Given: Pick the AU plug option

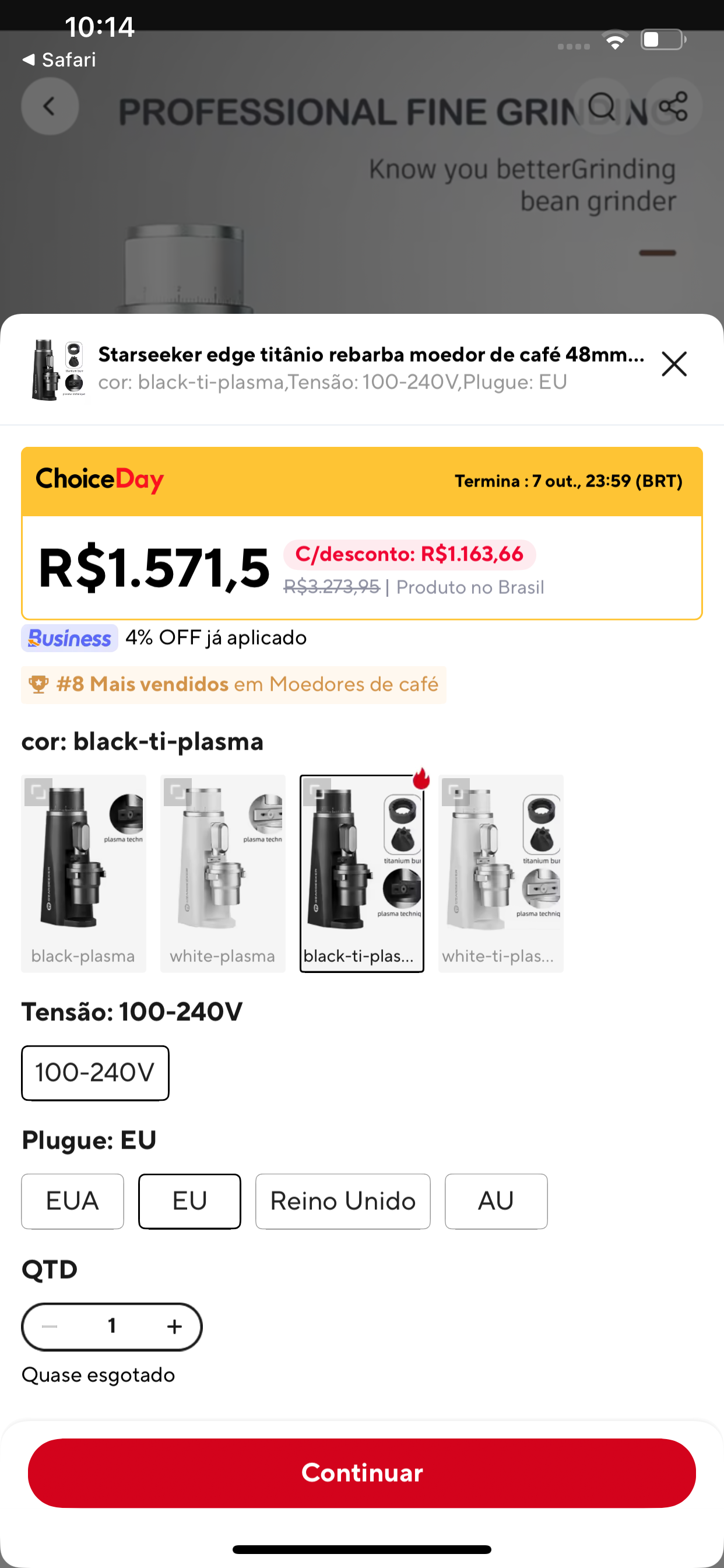Looking at the screenshot, I should [x=496, y=1201].
